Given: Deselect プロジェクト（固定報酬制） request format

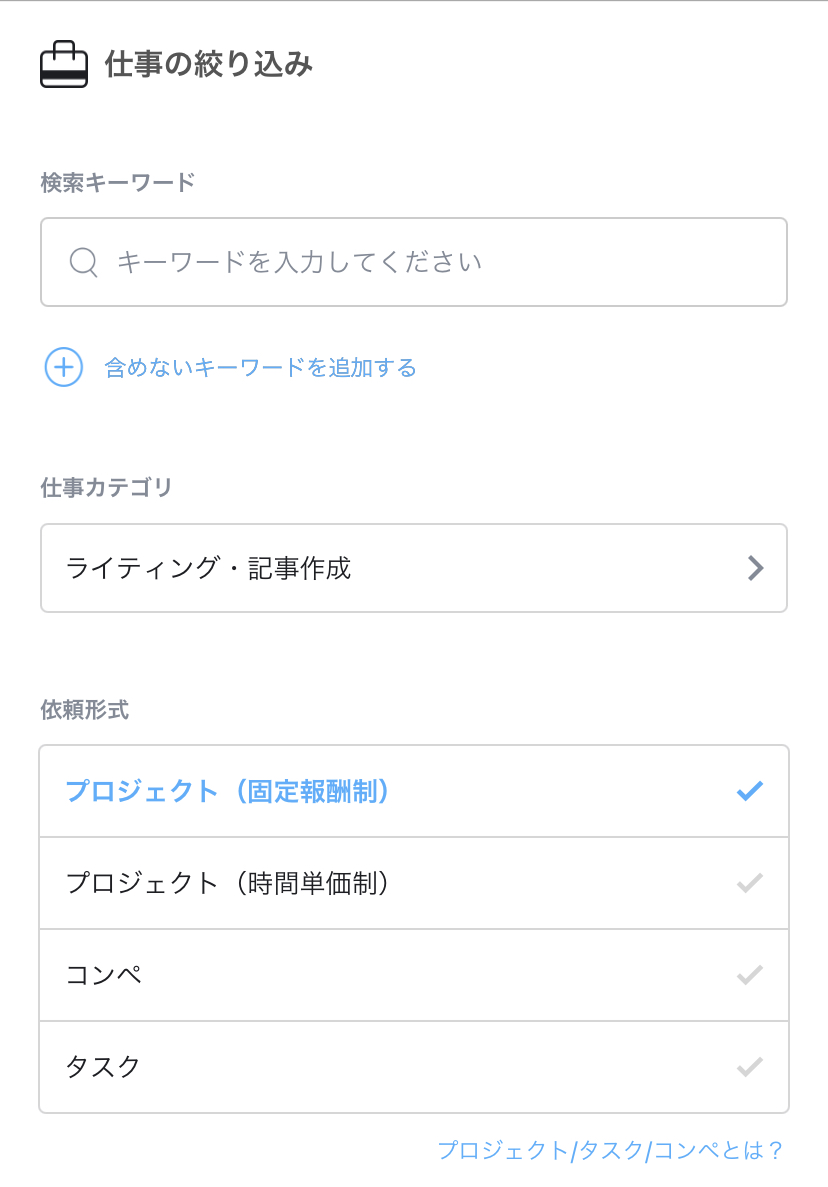Looking at the screenshot, I should 413,792.
